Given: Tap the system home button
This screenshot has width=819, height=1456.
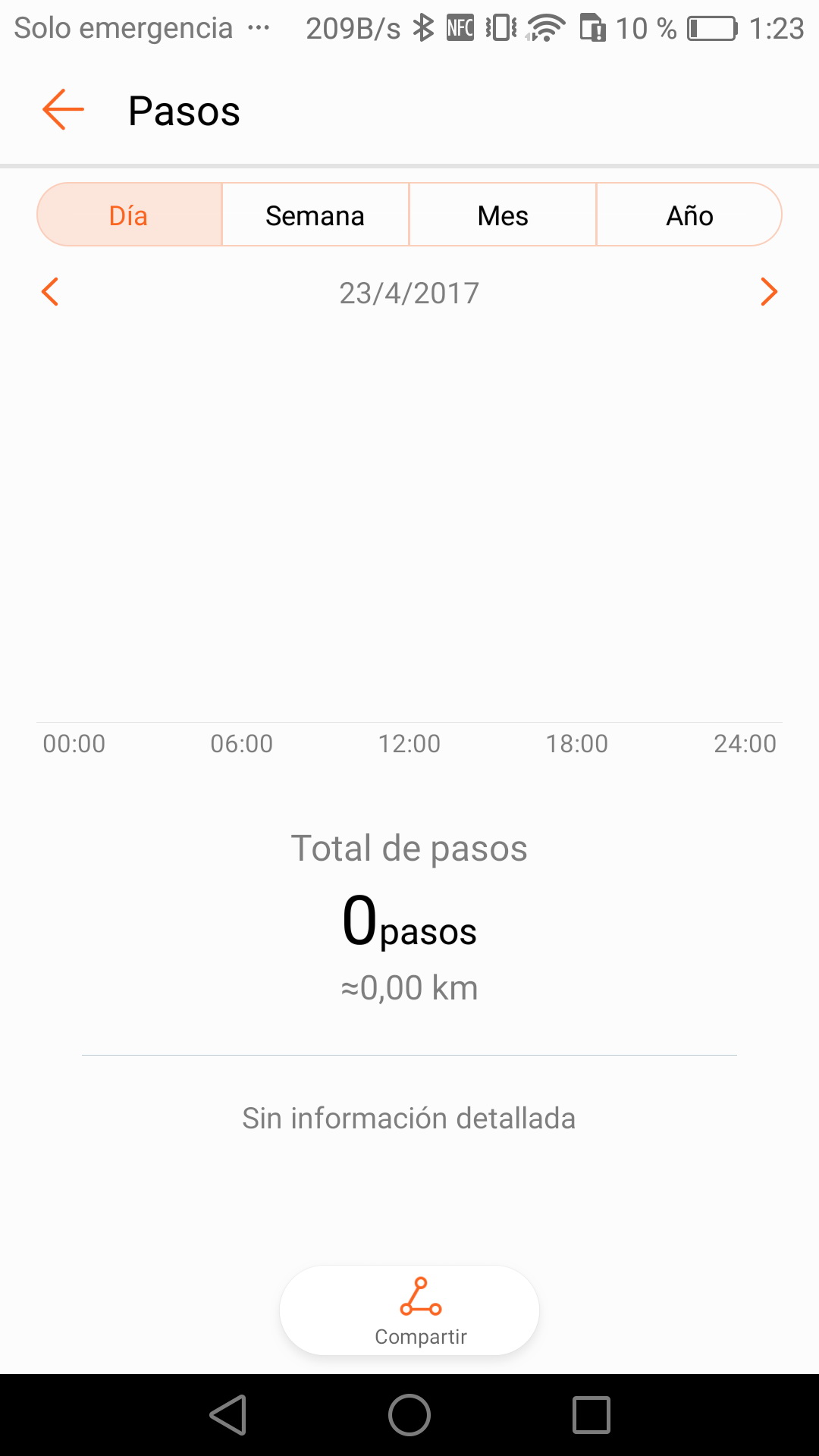Looking at the screenshot, I should click(409, 1415).
